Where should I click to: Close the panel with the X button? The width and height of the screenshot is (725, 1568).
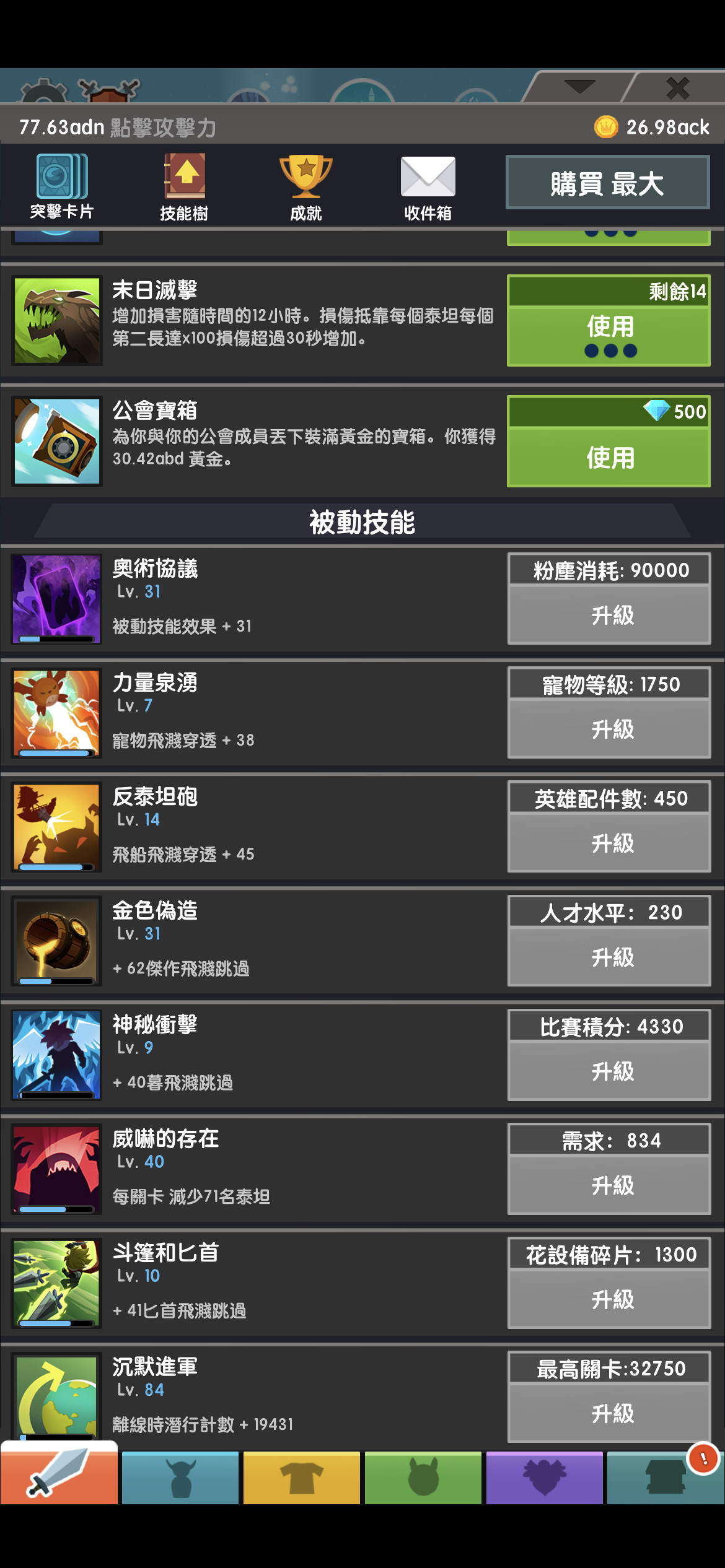(677, 88)
